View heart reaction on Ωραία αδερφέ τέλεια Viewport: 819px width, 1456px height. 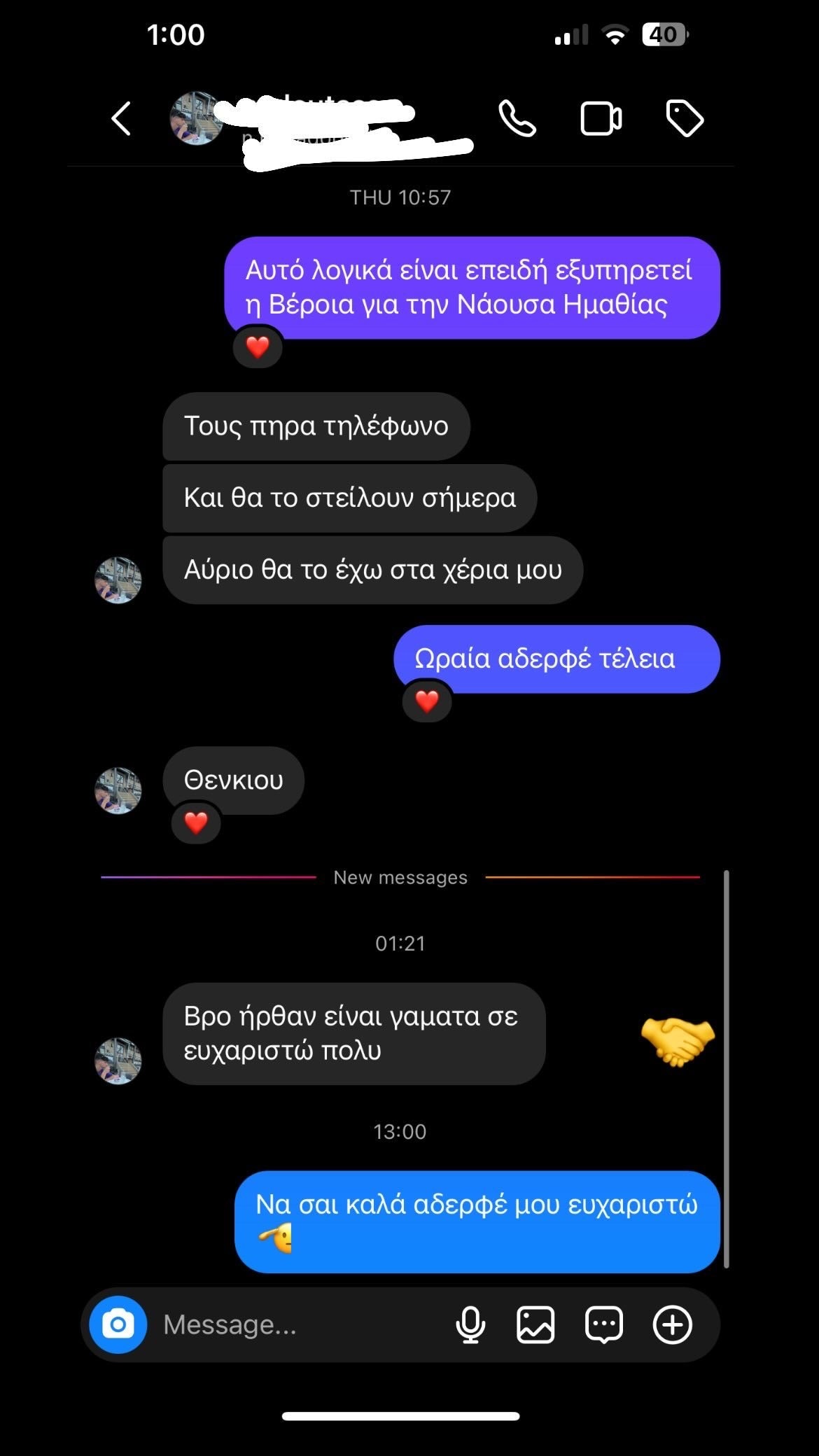tap(427, 701)
